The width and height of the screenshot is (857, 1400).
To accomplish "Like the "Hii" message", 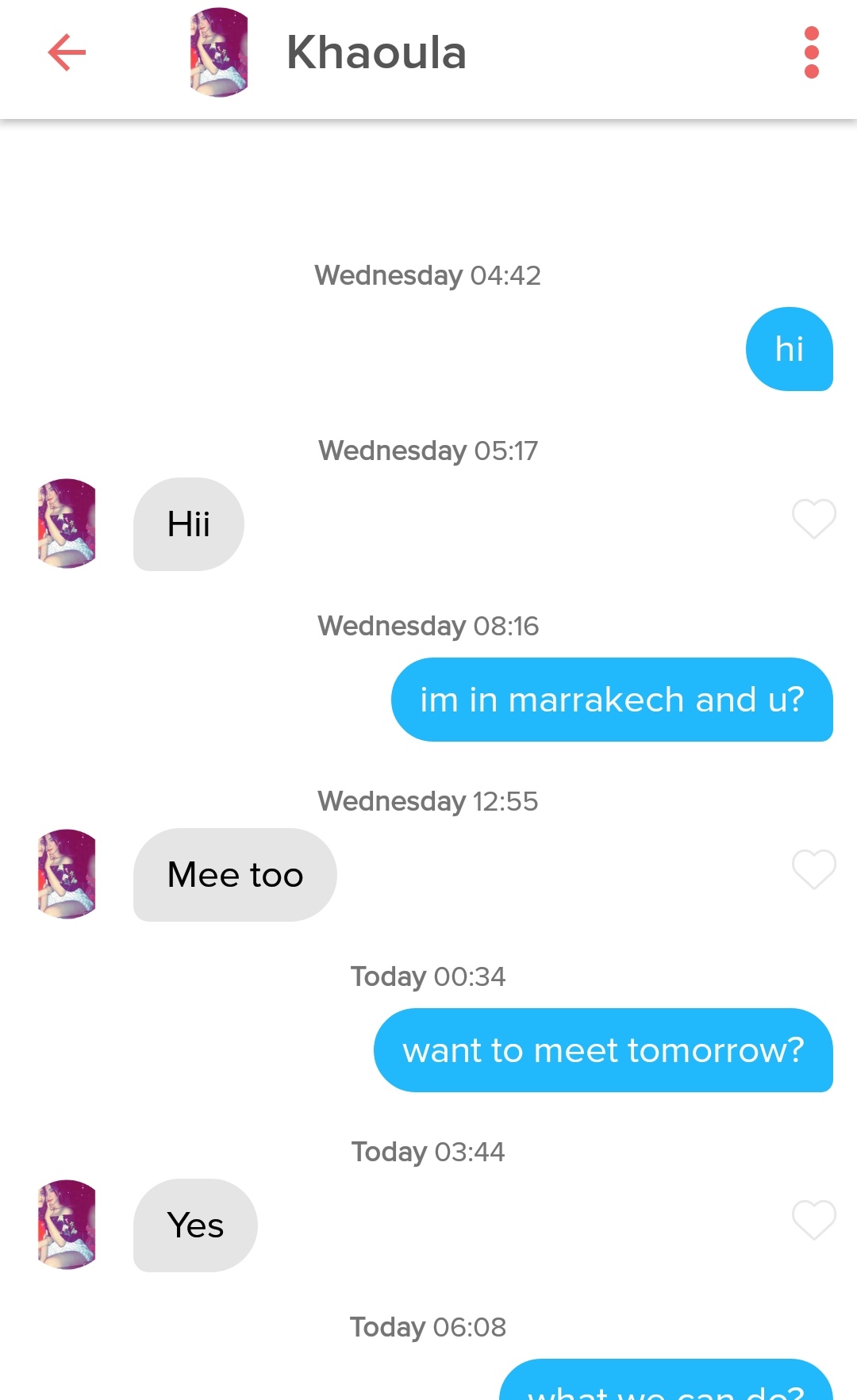I will [813, 519].
